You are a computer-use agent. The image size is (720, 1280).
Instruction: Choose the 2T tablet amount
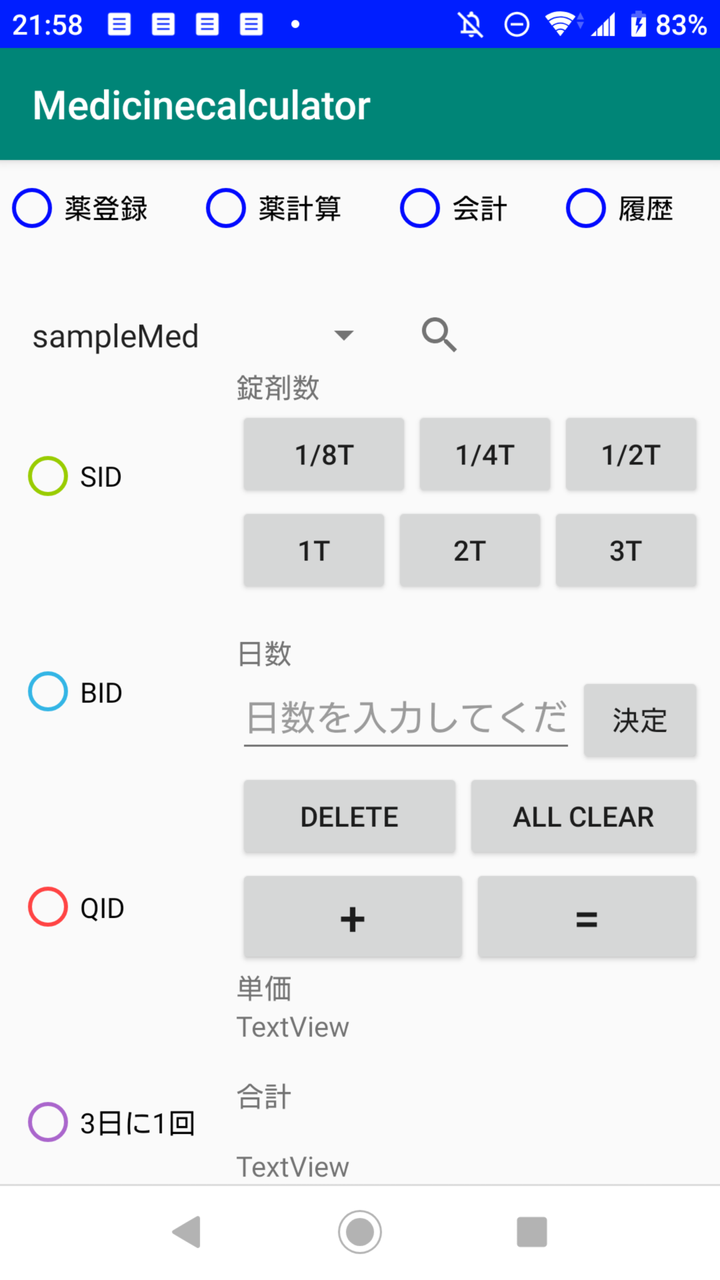pyautogui.click(x=470, y=551)
